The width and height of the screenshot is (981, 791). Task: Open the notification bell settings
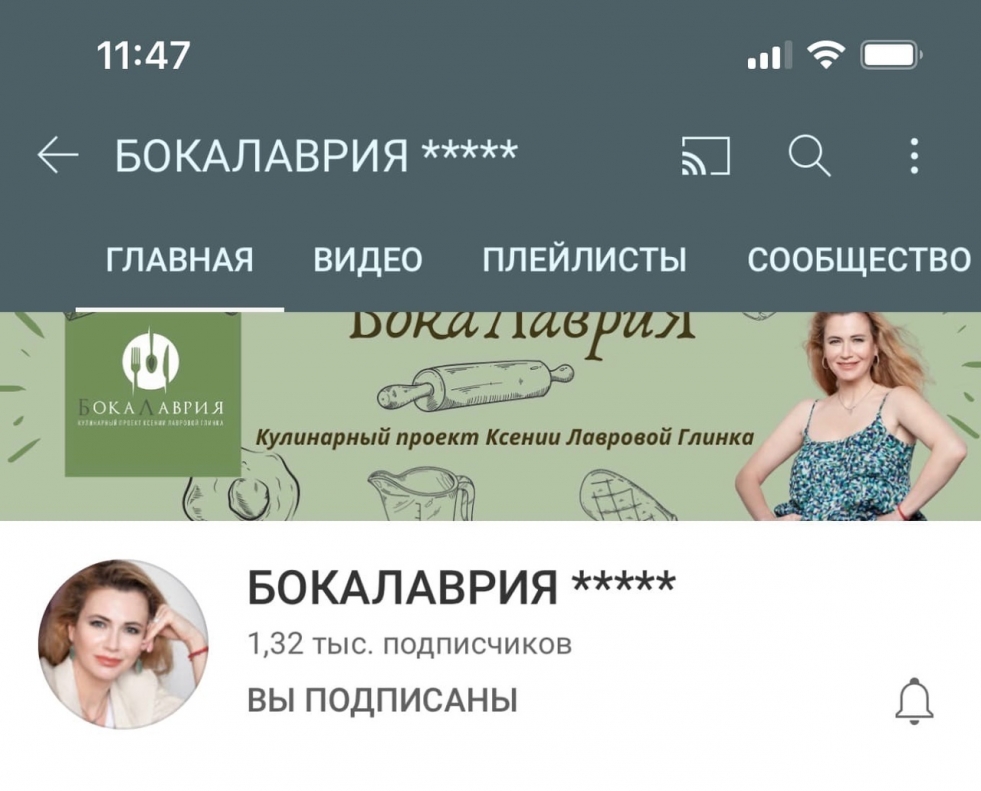pyautogui.click(x=913, y=701)
